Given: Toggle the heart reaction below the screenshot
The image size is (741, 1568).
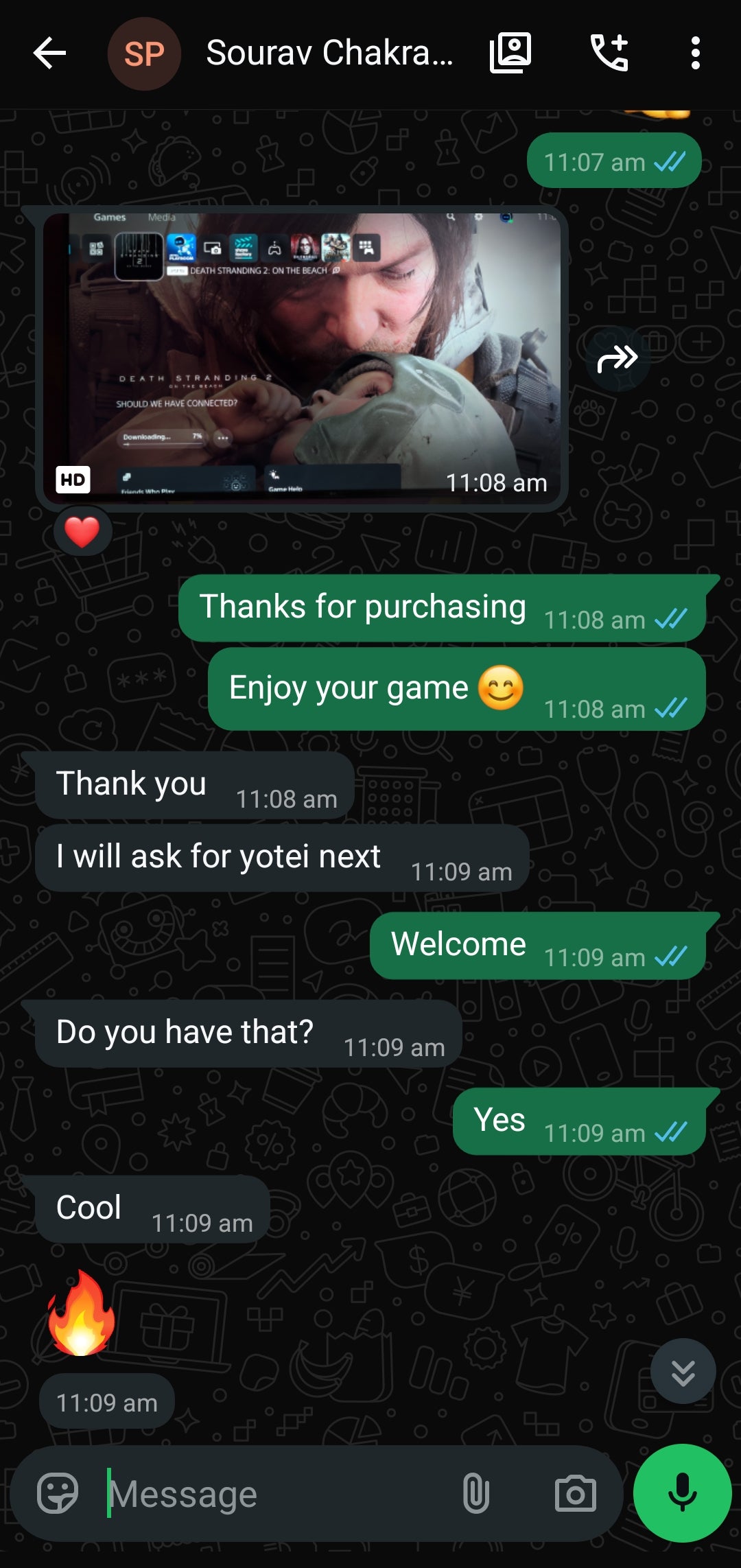Looking at the screenshot, I should click(x=82, y=530).
